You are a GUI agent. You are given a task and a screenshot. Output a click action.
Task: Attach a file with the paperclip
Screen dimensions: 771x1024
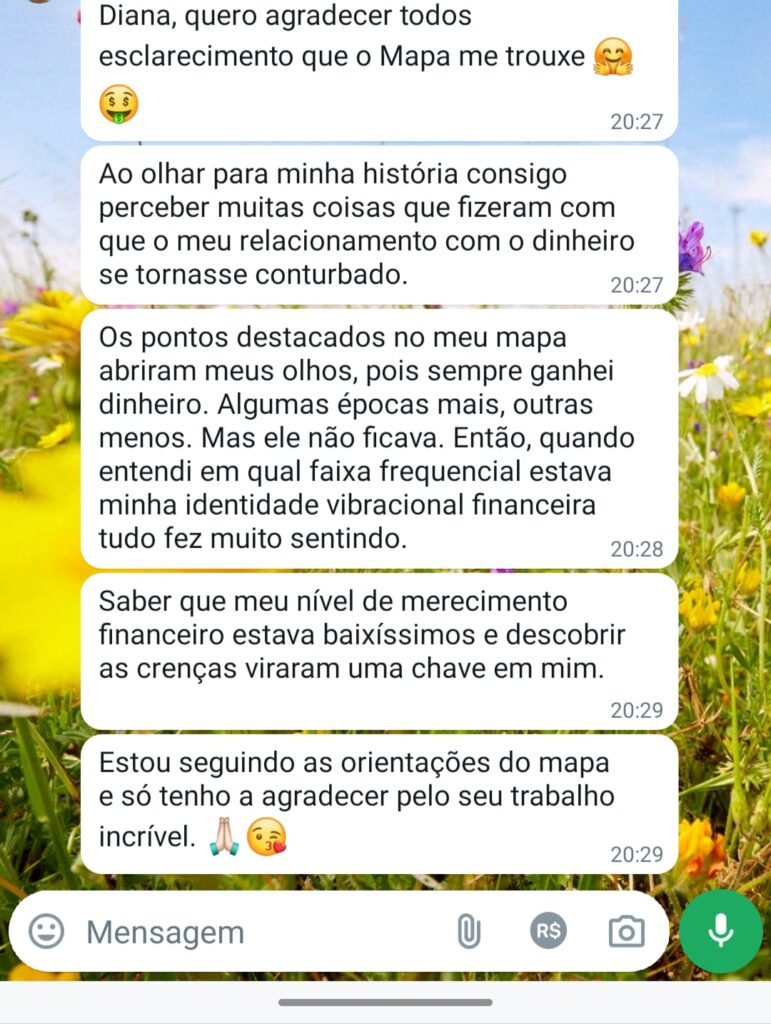pos(468,932)
